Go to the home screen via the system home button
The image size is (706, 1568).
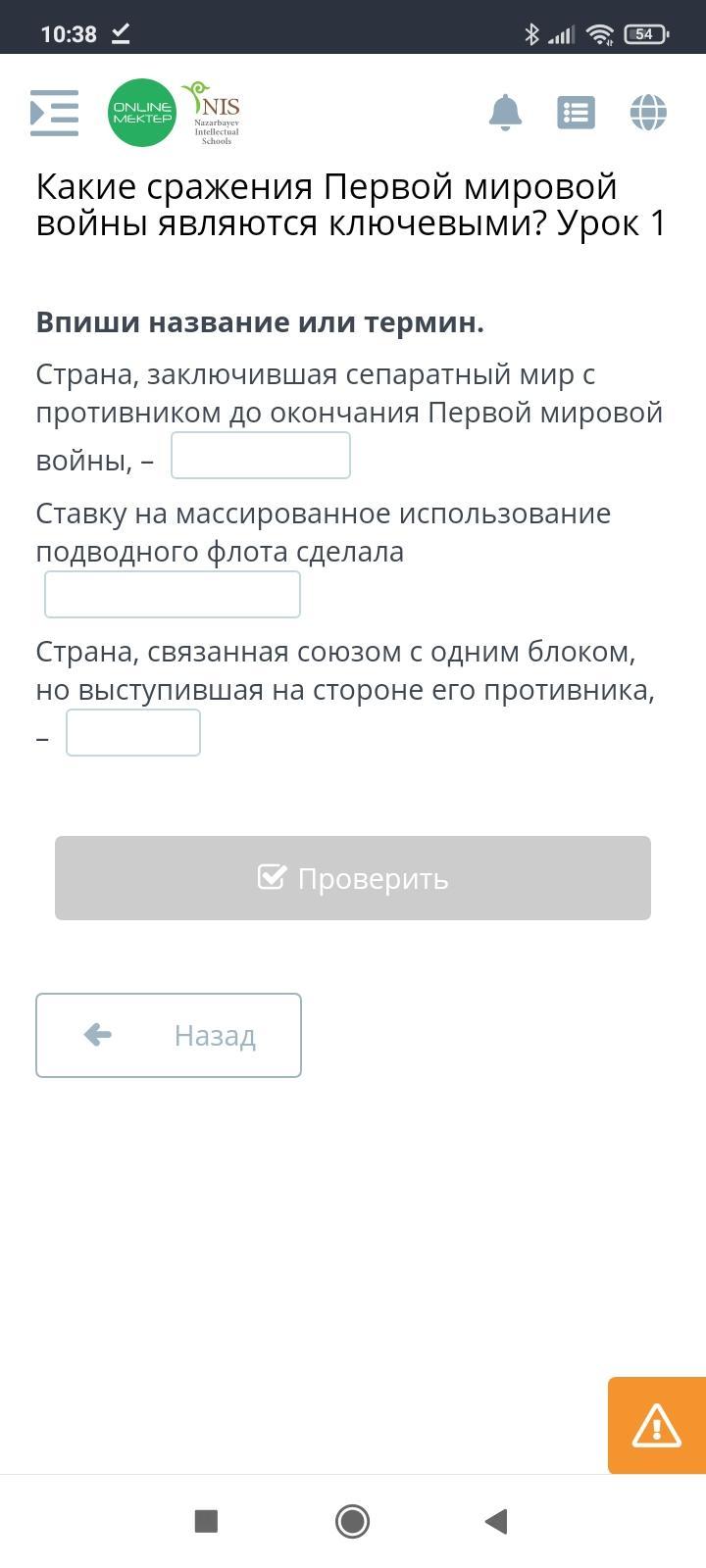pyautogui.click(x=352, y=1521)
